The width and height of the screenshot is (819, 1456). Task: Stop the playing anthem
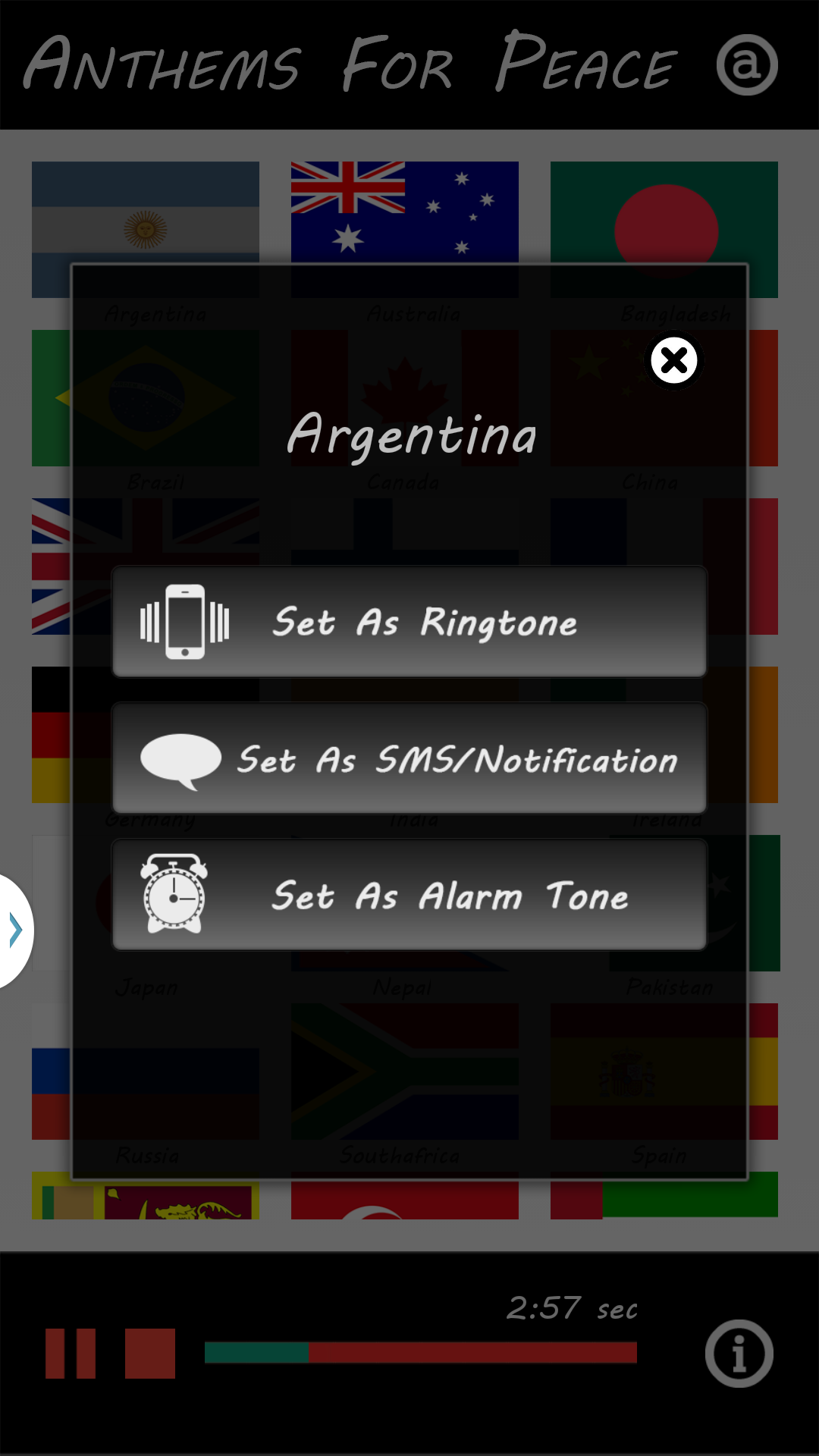click(150, 1354)
